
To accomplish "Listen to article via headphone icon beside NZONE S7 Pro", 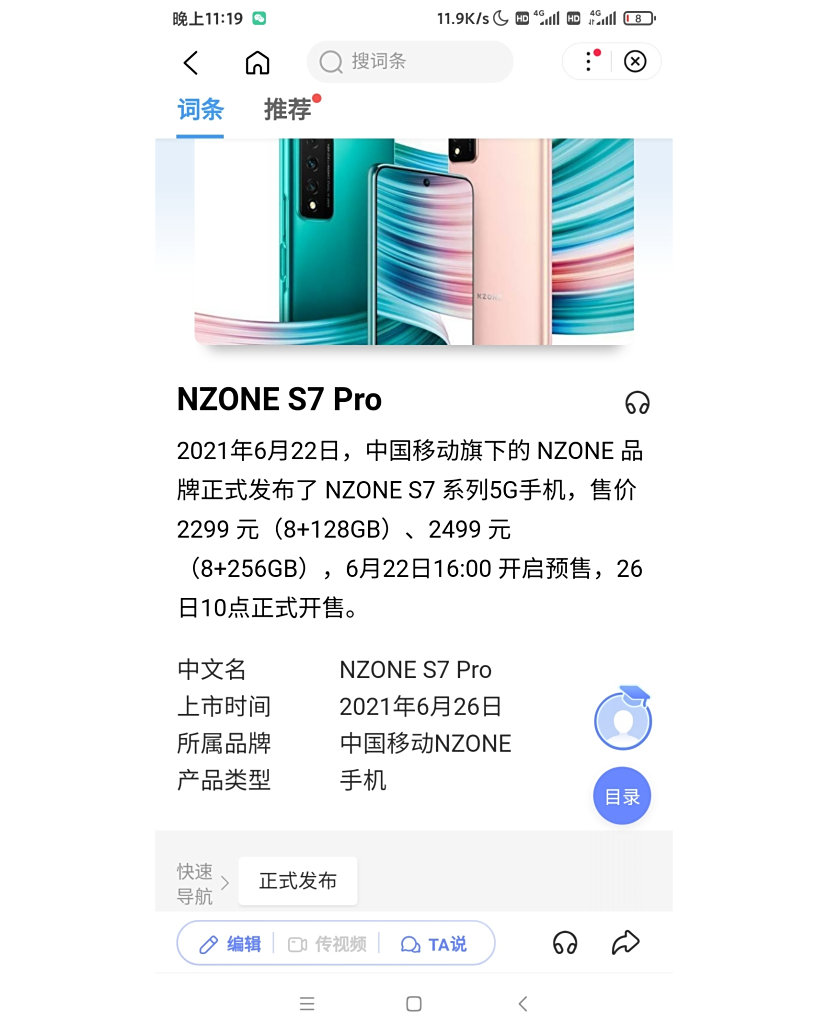I will coord(637,402).
